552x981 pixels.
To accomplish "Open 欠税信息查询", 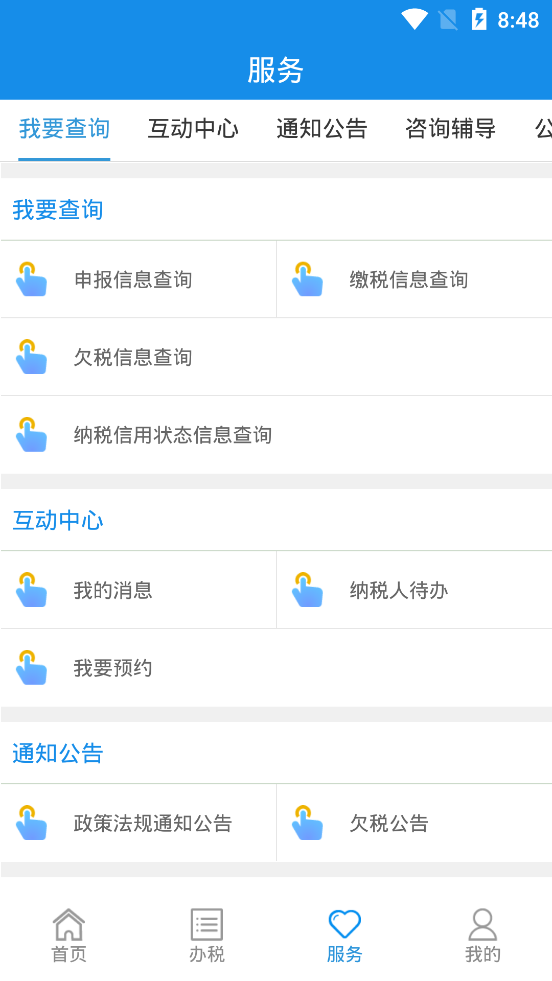I will tap(276, 357).
